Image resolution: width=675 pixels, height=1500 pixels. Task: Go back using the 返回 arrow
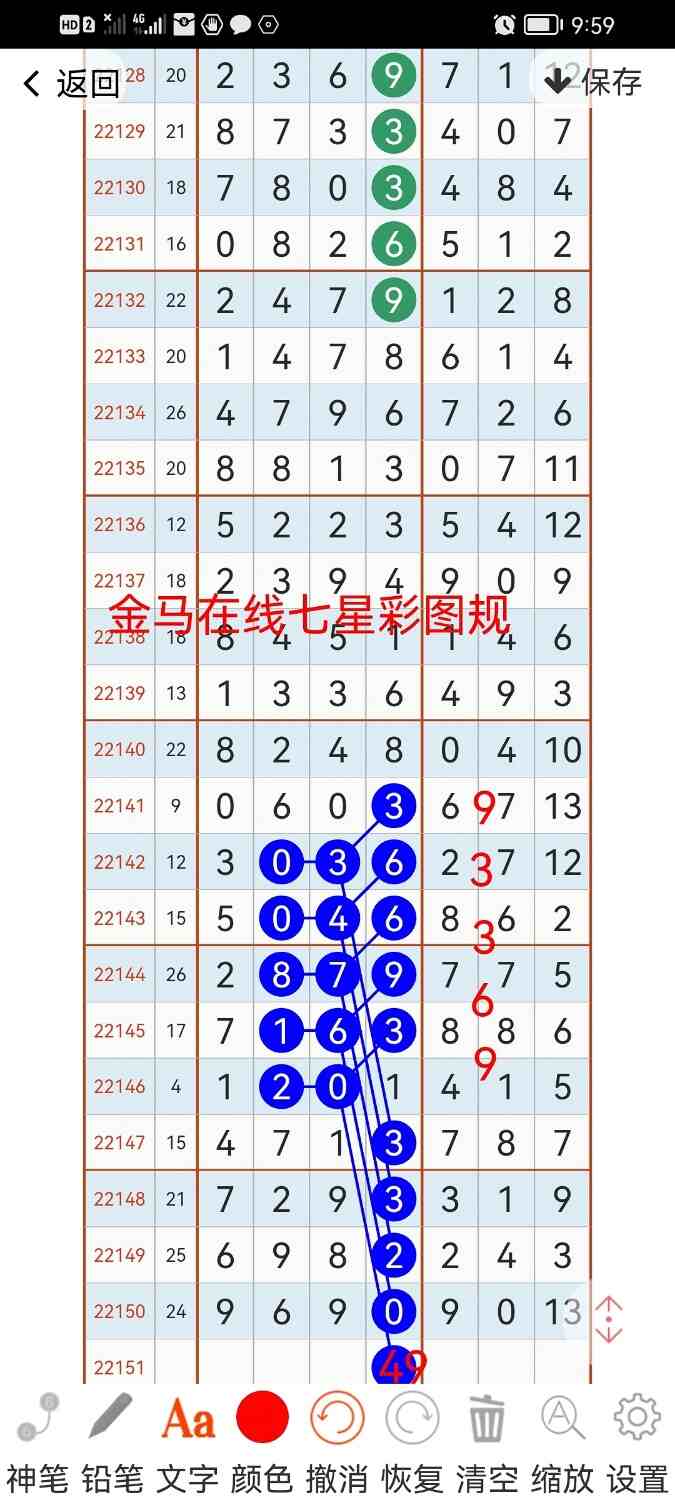click(70, 83)
